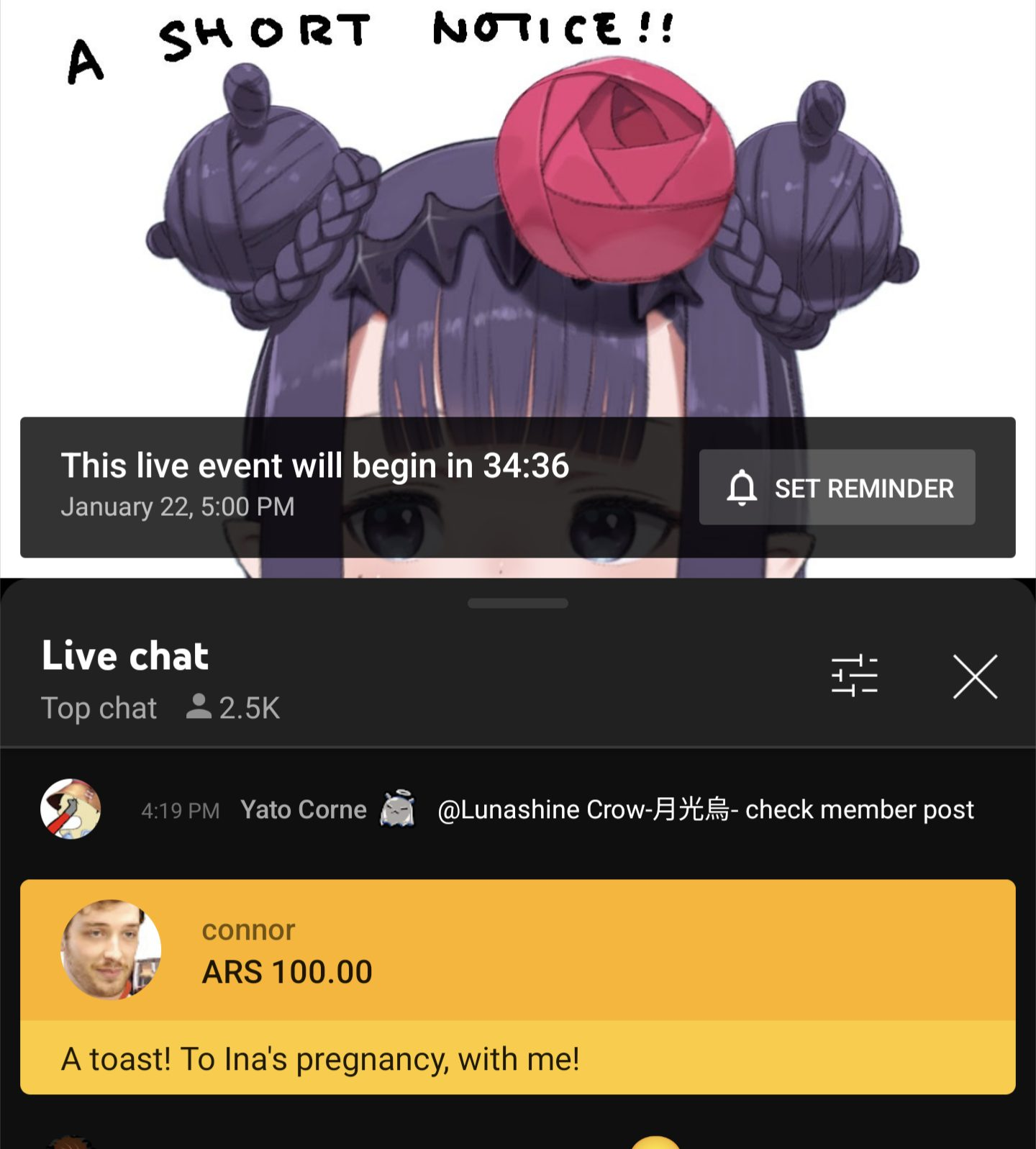Set a reminder for the live event
1036x1149 pixels.
837,488
